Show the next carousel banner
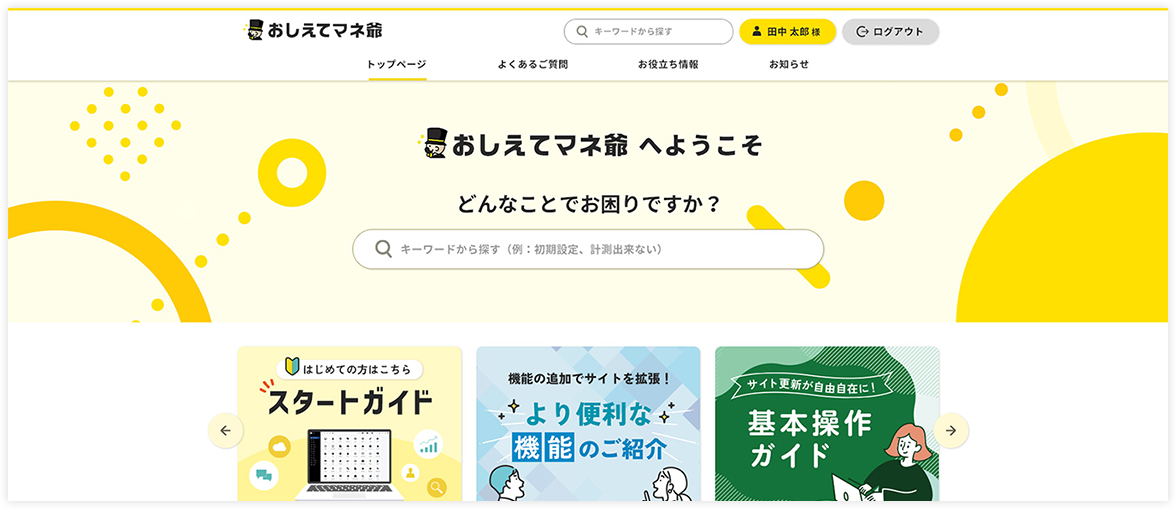 (x=950, y=430)
